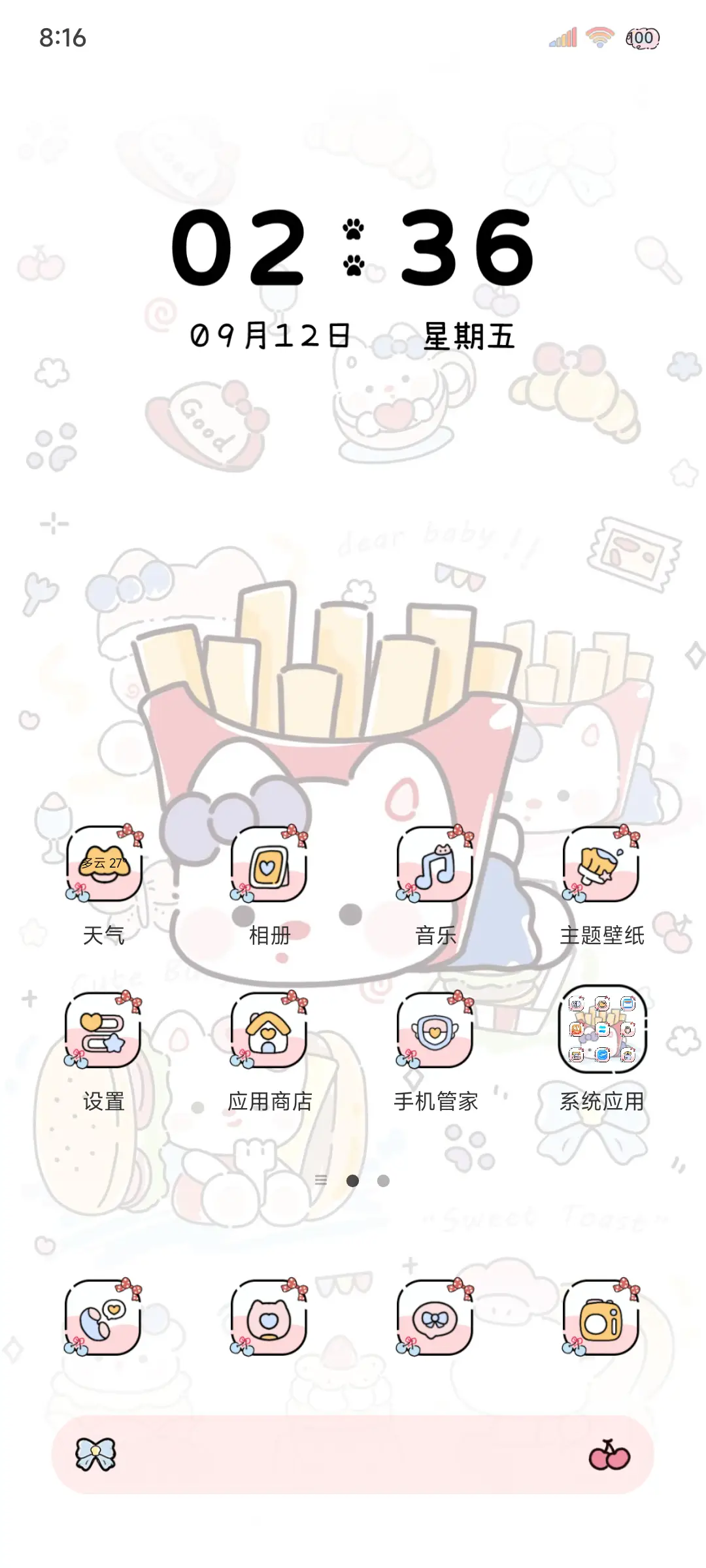Open the 手机管家 phone manager
Viewport: 706px width, 1568px height.
[435, 1031]
